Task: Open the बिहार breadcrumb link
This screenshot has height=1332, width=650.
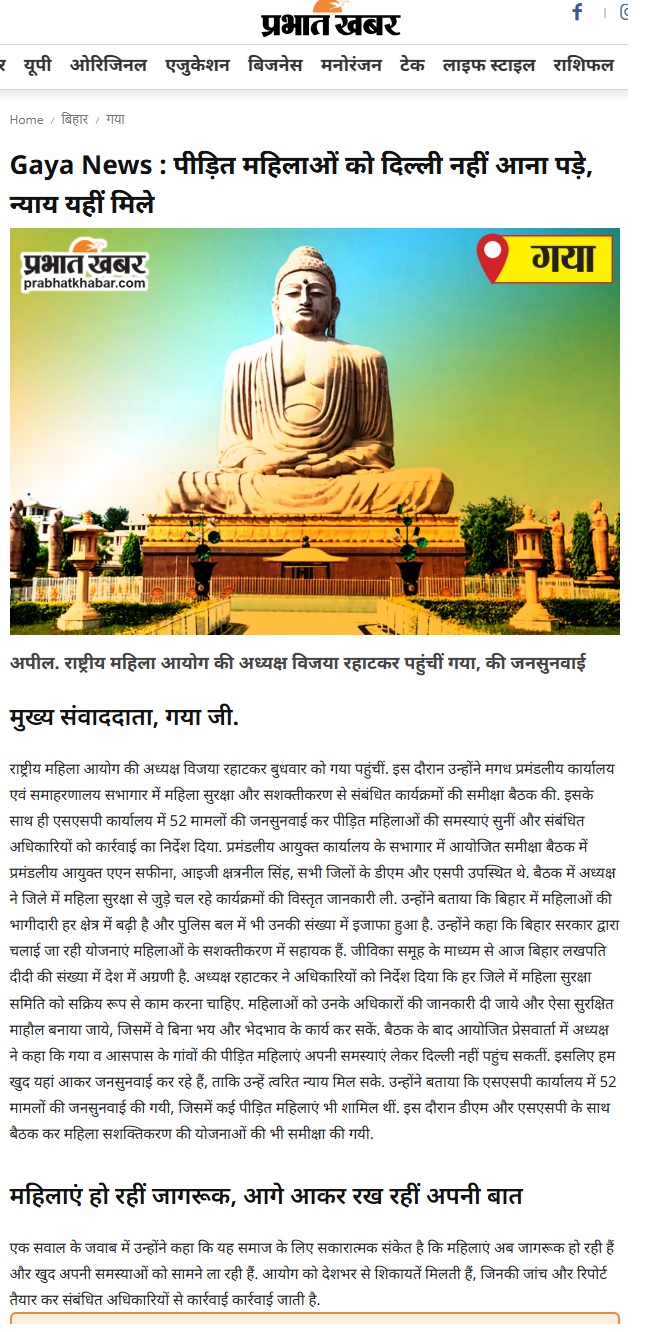Action: (75, 120)
